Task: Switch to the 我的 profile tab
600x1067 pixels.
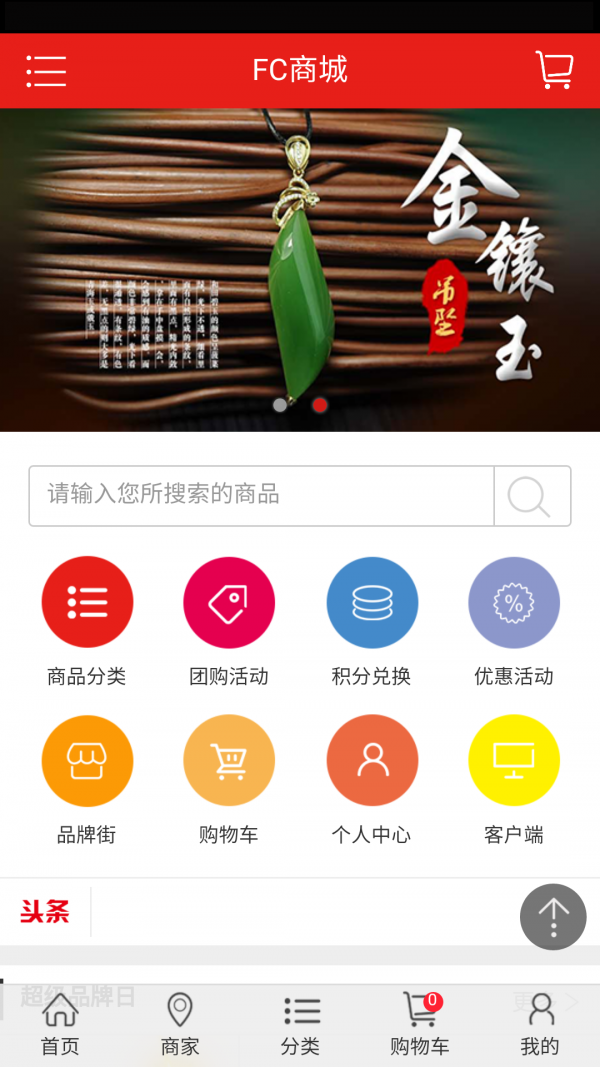Action: tap(540, 1025)
